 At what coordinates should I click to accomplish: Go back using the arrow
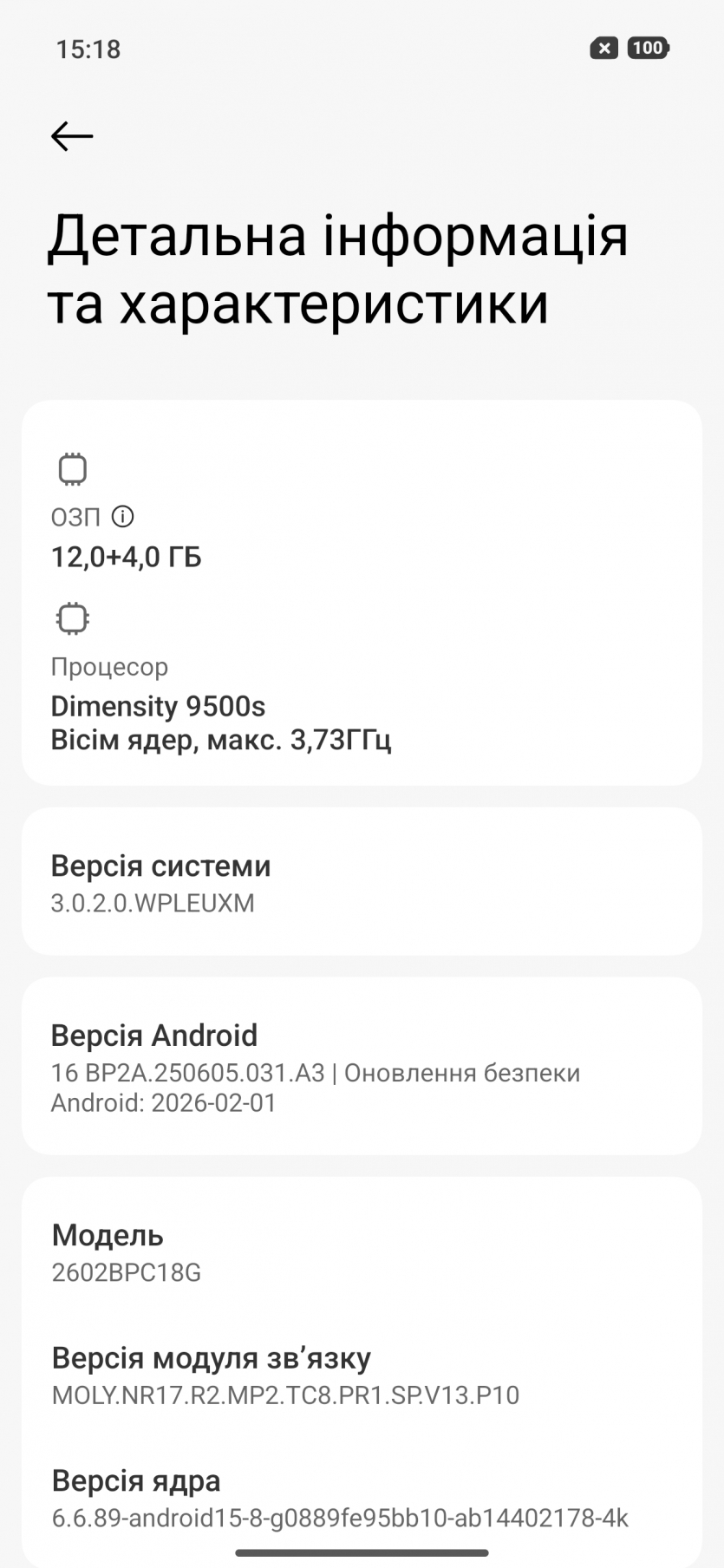[72, 136]
